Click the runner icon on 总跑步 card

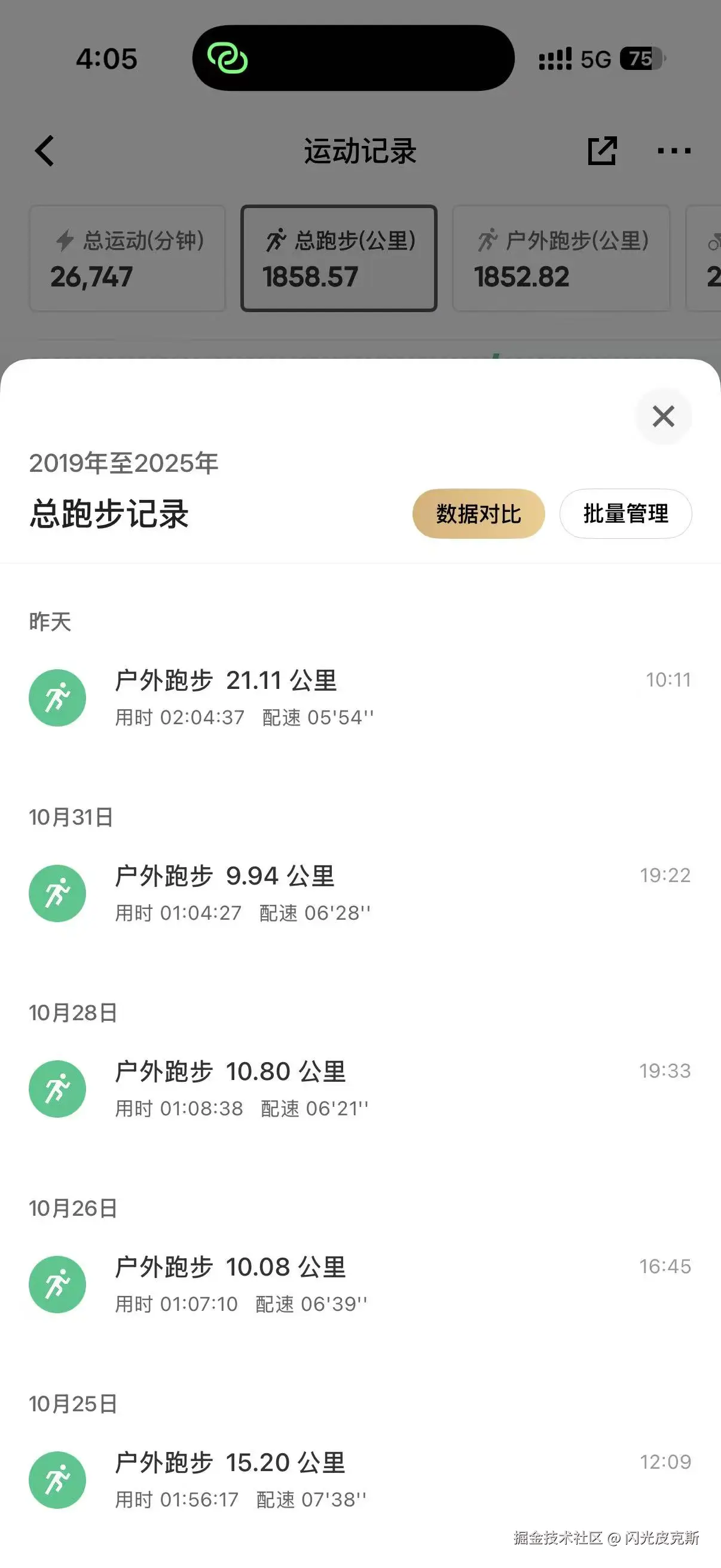pyautogui.click(x=277, y=239)
